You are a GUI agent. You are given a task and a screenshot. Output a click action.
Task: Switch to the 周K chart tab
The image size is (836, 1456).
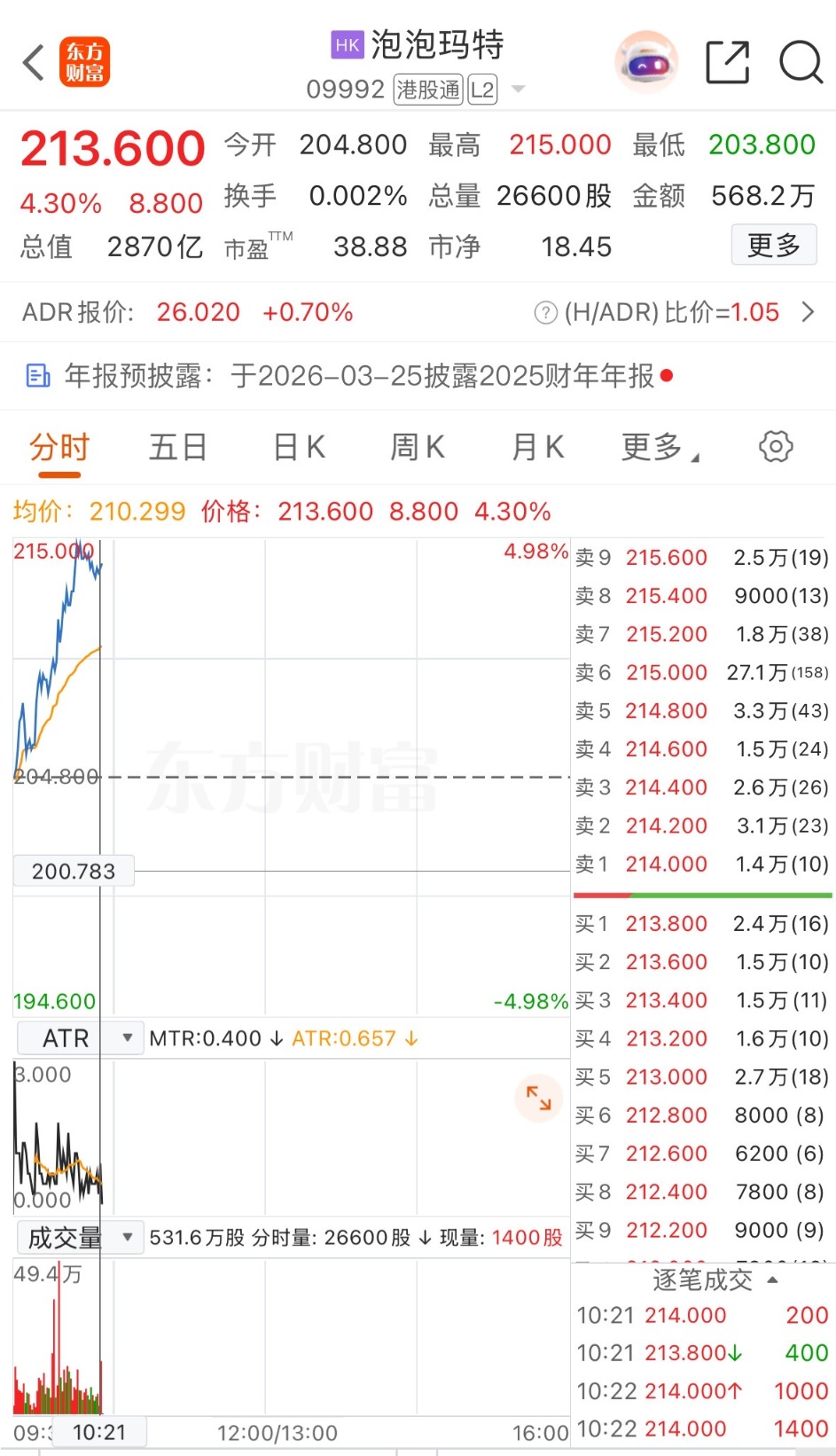click(x=417, y=447)
